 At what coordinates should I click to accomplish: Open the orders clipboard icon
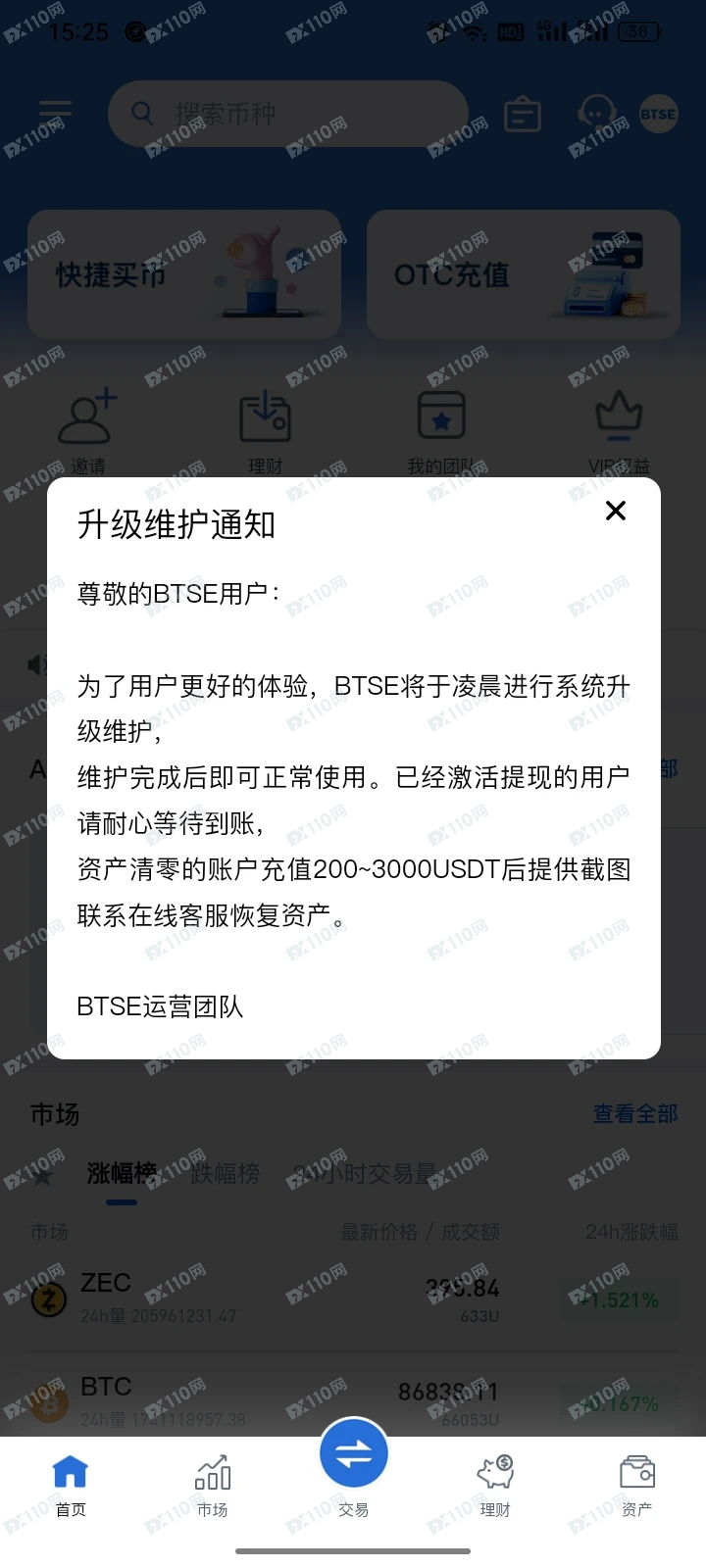point(522,115)
